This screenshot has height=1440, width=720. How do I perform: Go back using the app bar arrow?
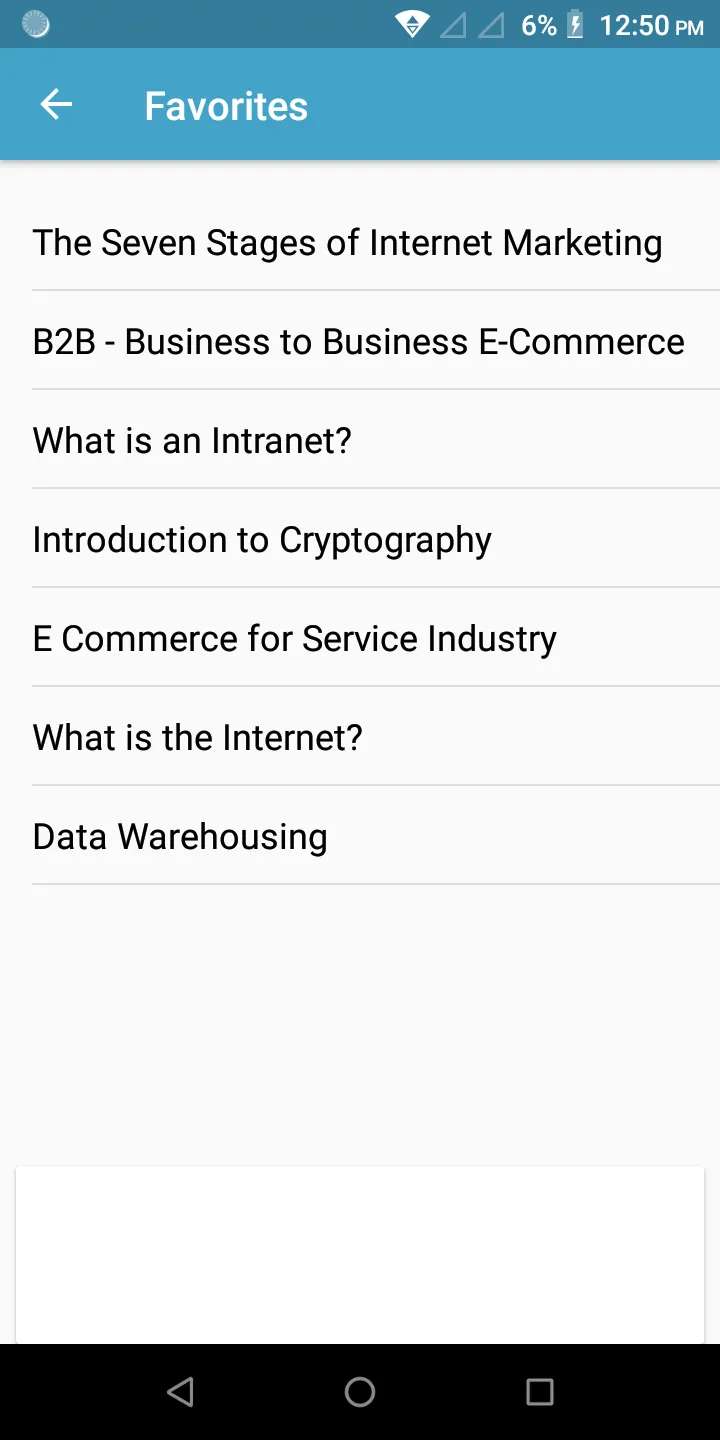(56, 105)
